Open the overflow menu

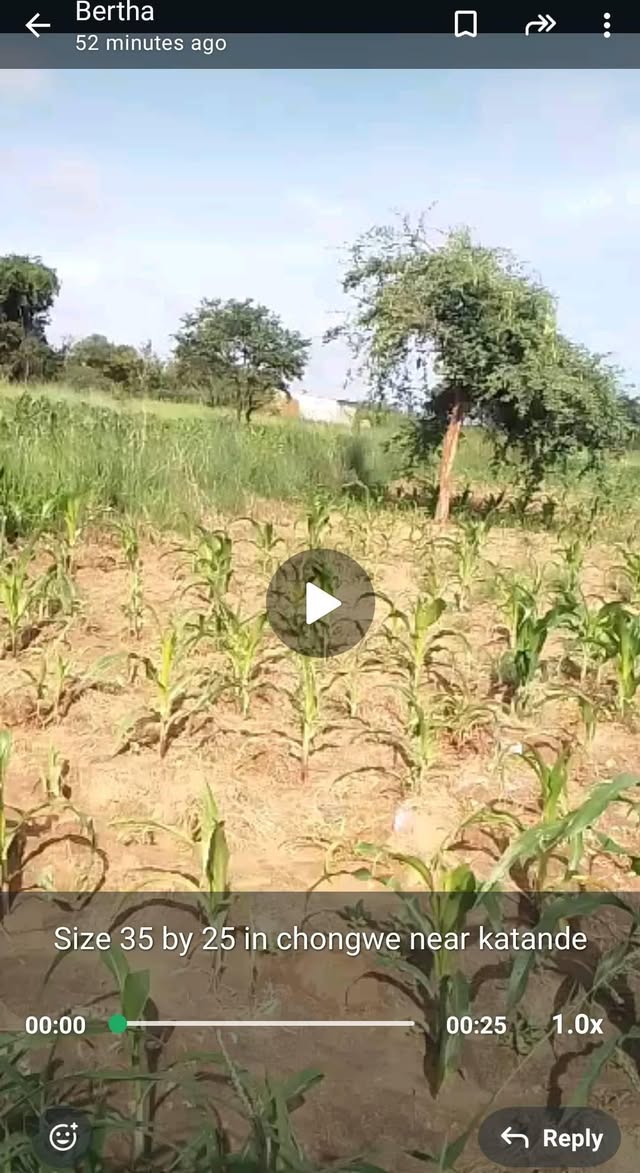tap(606, 25)
